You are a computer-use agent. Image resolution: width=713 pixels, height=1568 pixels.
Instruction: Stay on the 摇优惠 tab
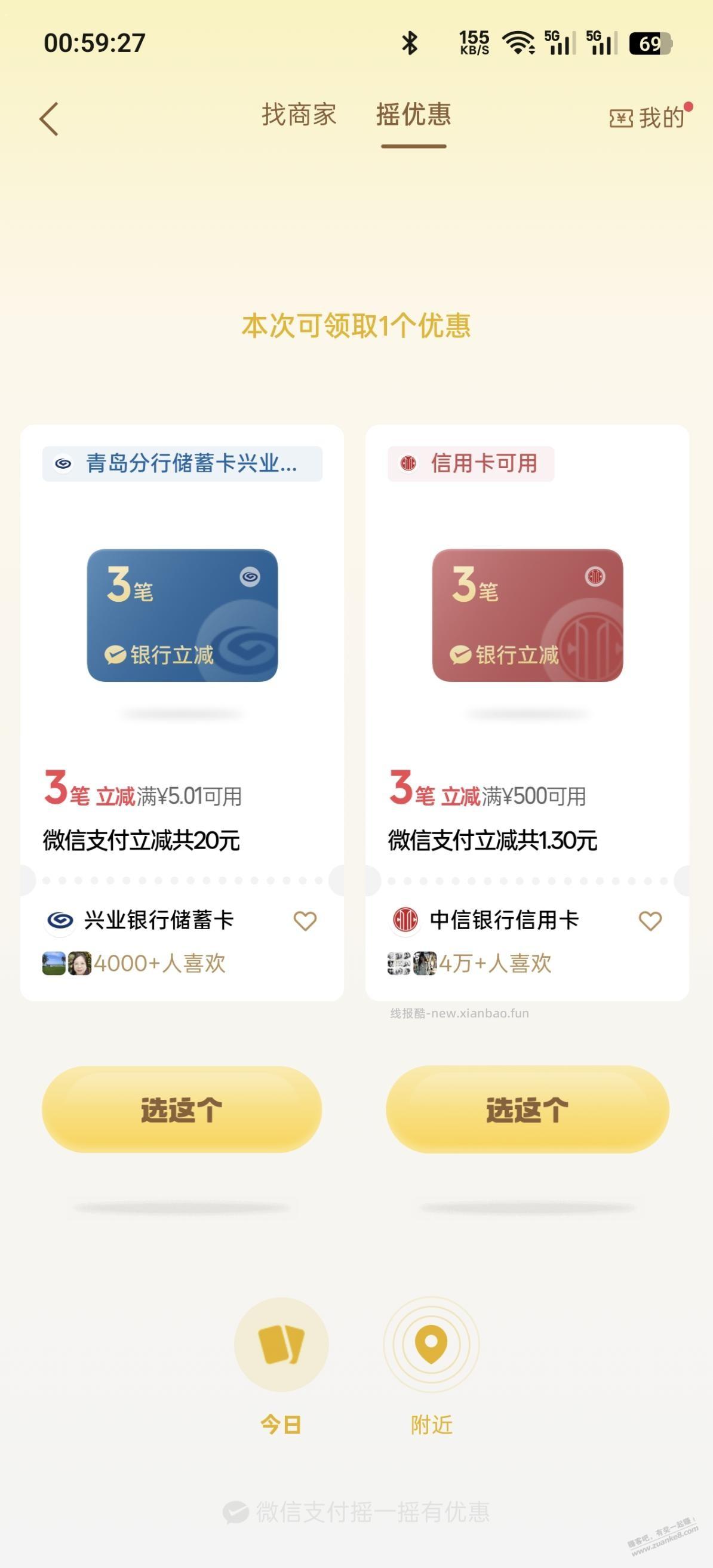coord(413,116)
